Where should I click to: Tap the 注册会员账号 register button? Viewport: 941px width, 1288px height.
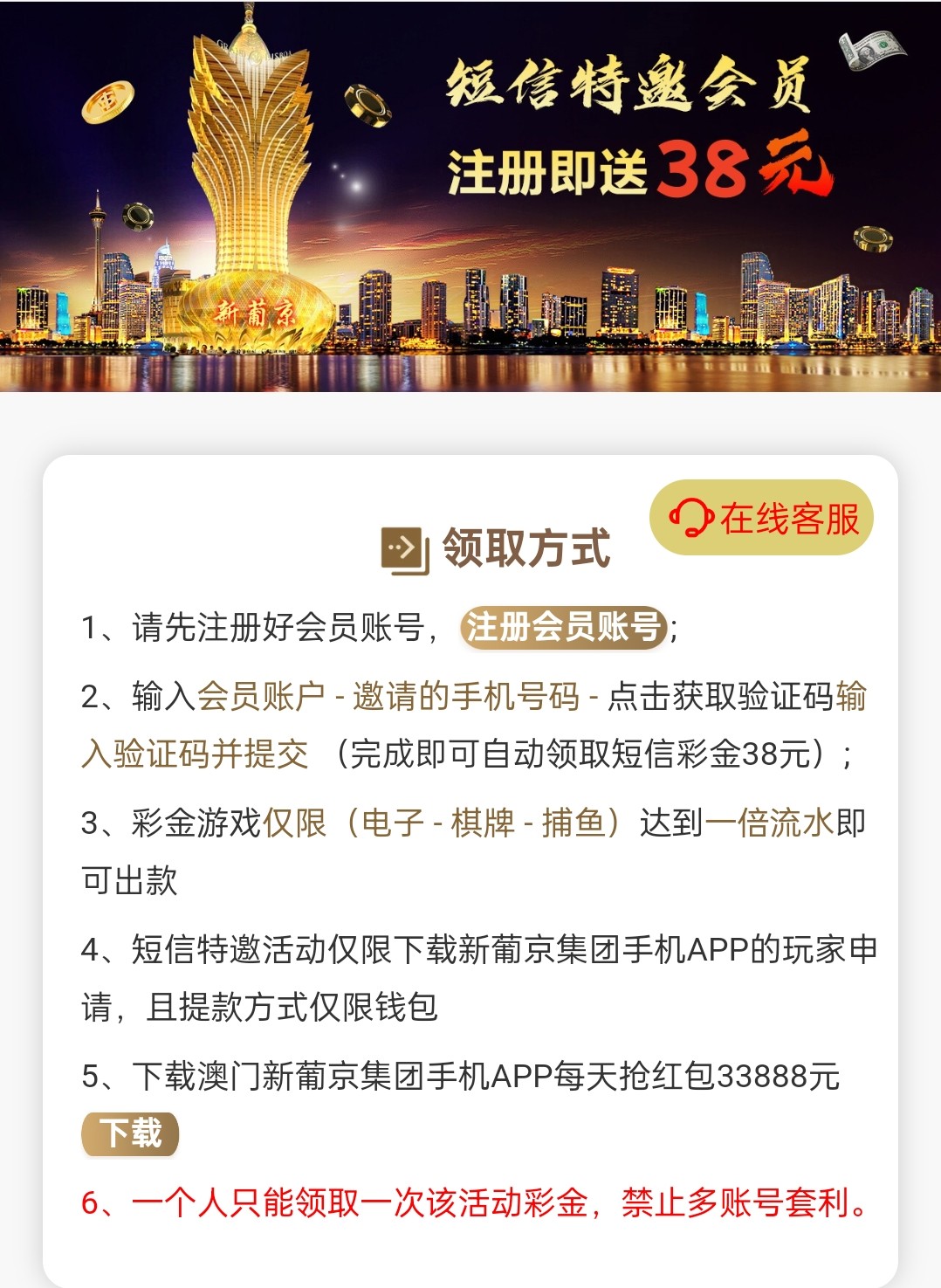coord(563,627)
